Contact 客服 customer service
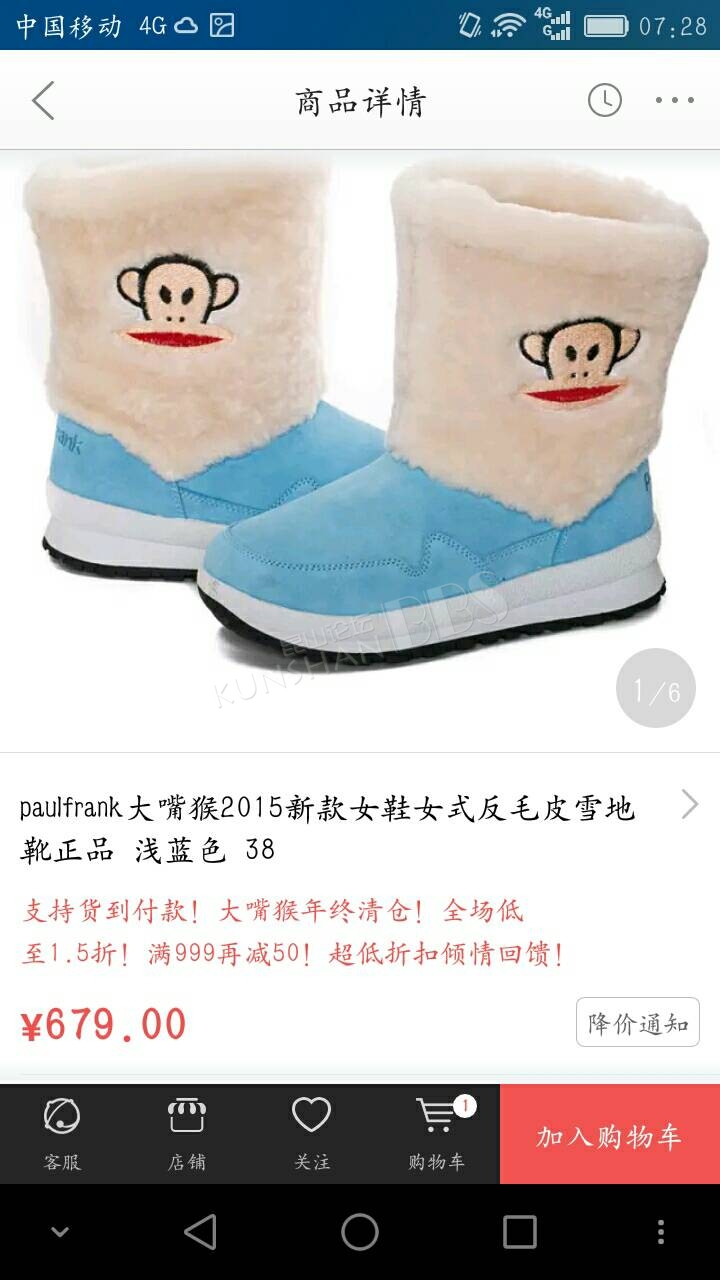This screenshot has width=720, height=1280. [62, 1134]
